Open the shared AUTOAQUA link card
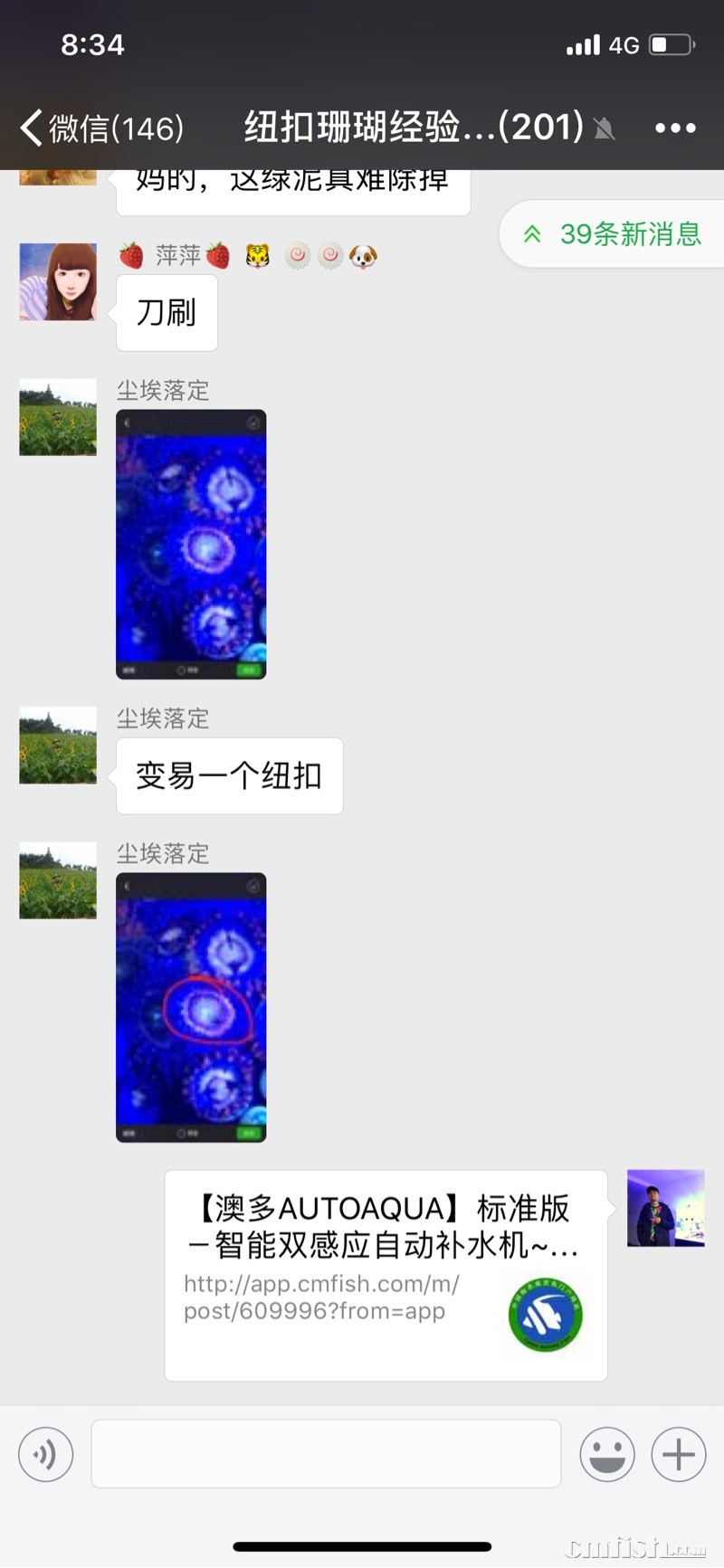The width and height of the screenshot is (724, 1568). [386, 1274]
